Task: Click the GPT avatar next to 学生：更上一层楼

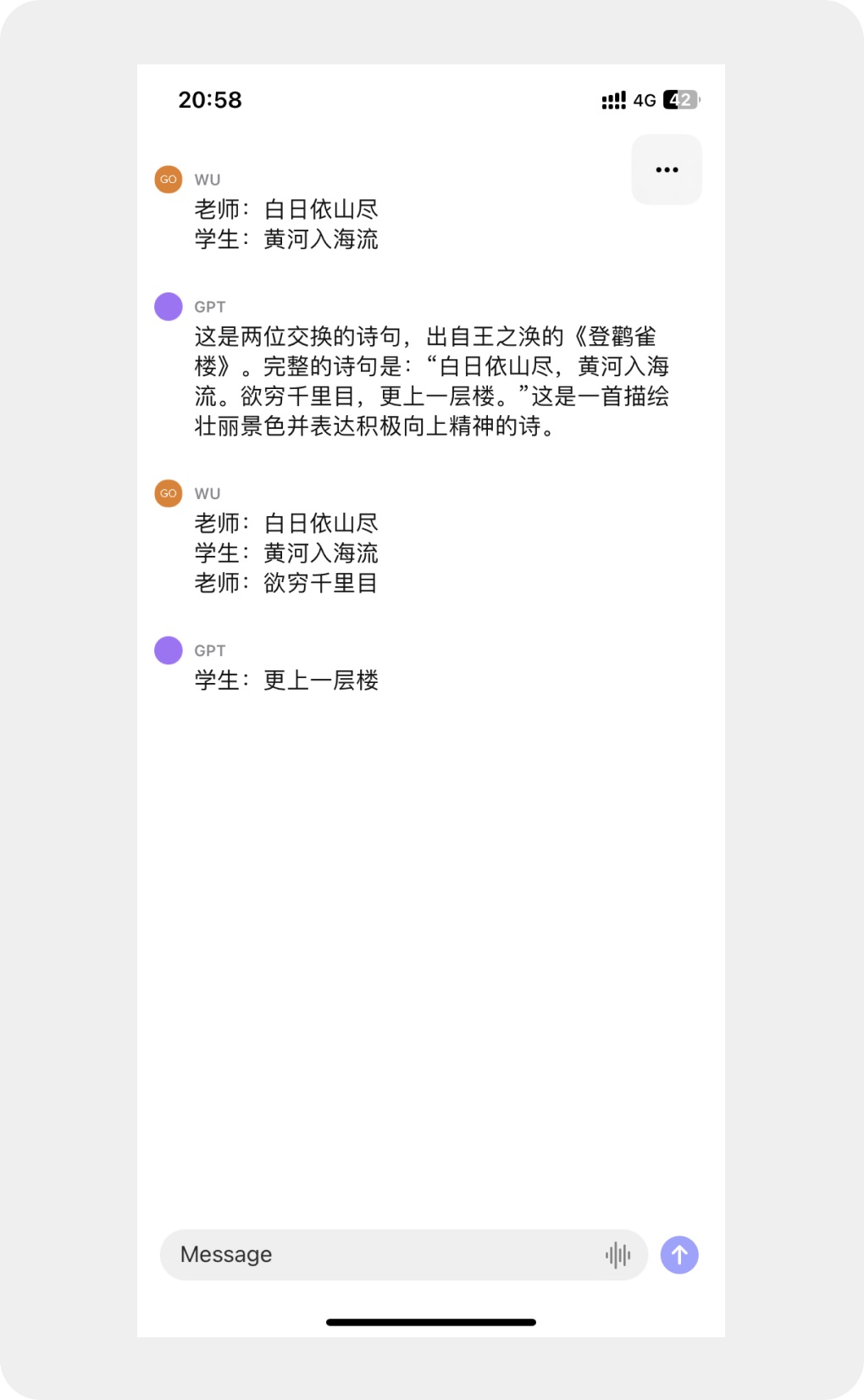Action: [168, 649]
